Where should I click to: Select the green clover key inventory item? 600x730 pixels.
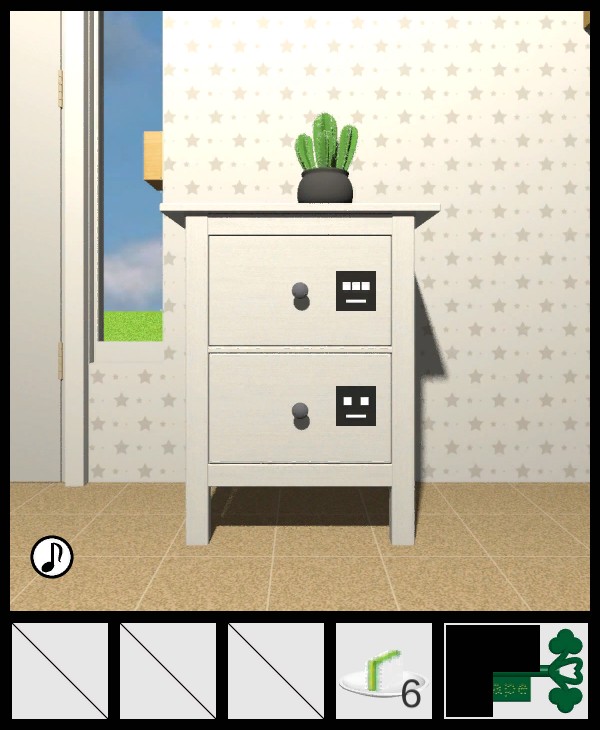(516, 671)
